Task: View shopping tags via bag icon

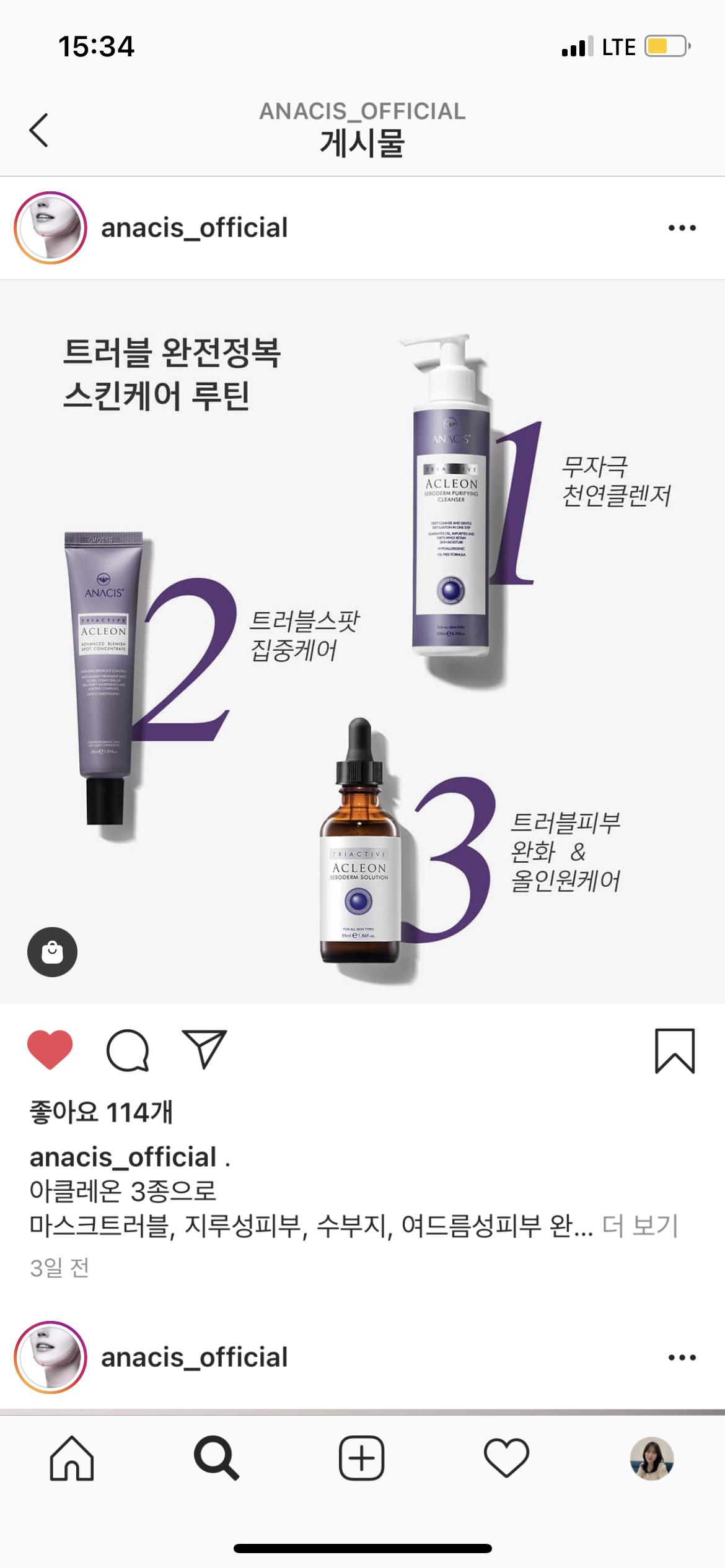Action: click(52, 952)
